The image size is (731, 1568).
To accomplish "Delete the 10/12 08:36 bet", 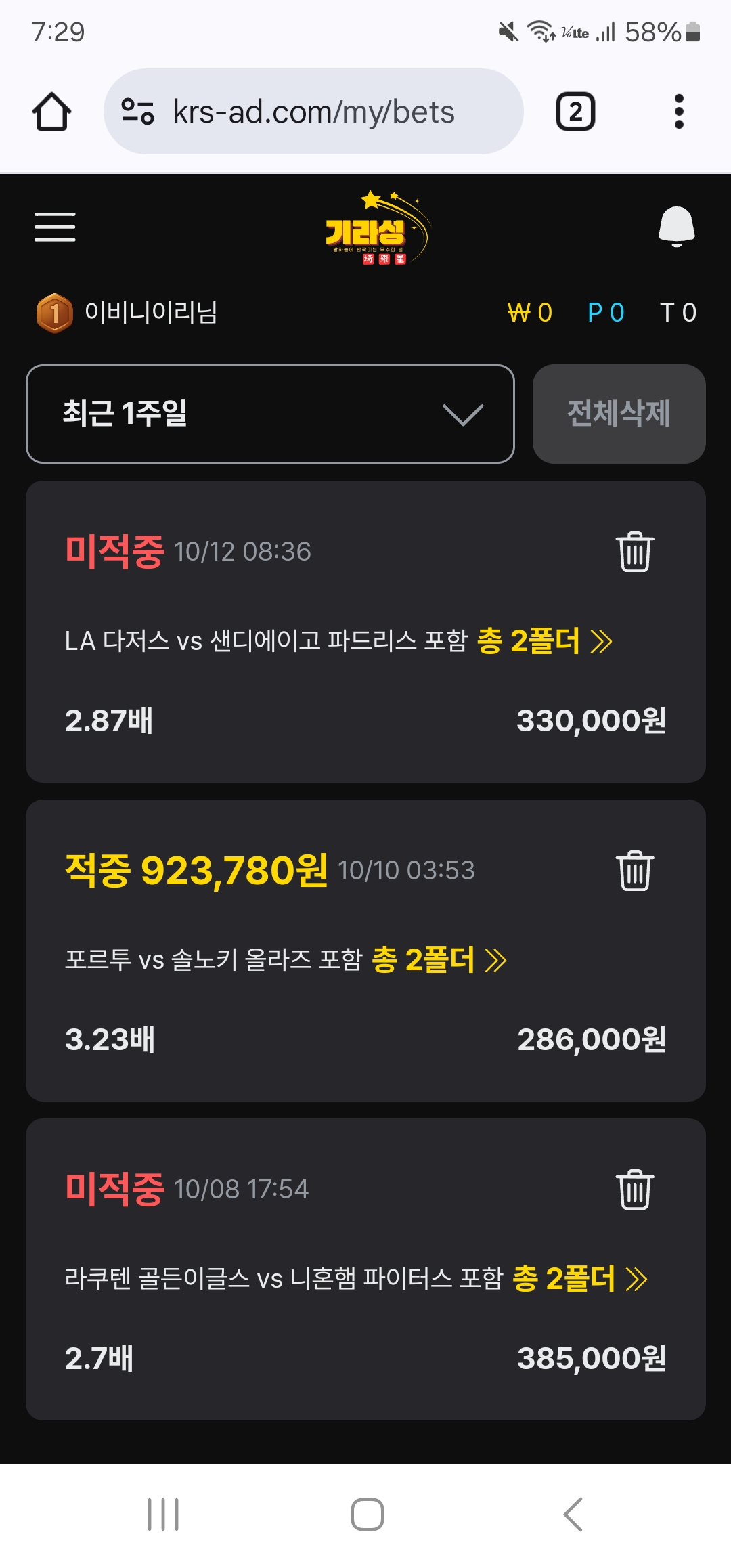I will tap(635, 552).
